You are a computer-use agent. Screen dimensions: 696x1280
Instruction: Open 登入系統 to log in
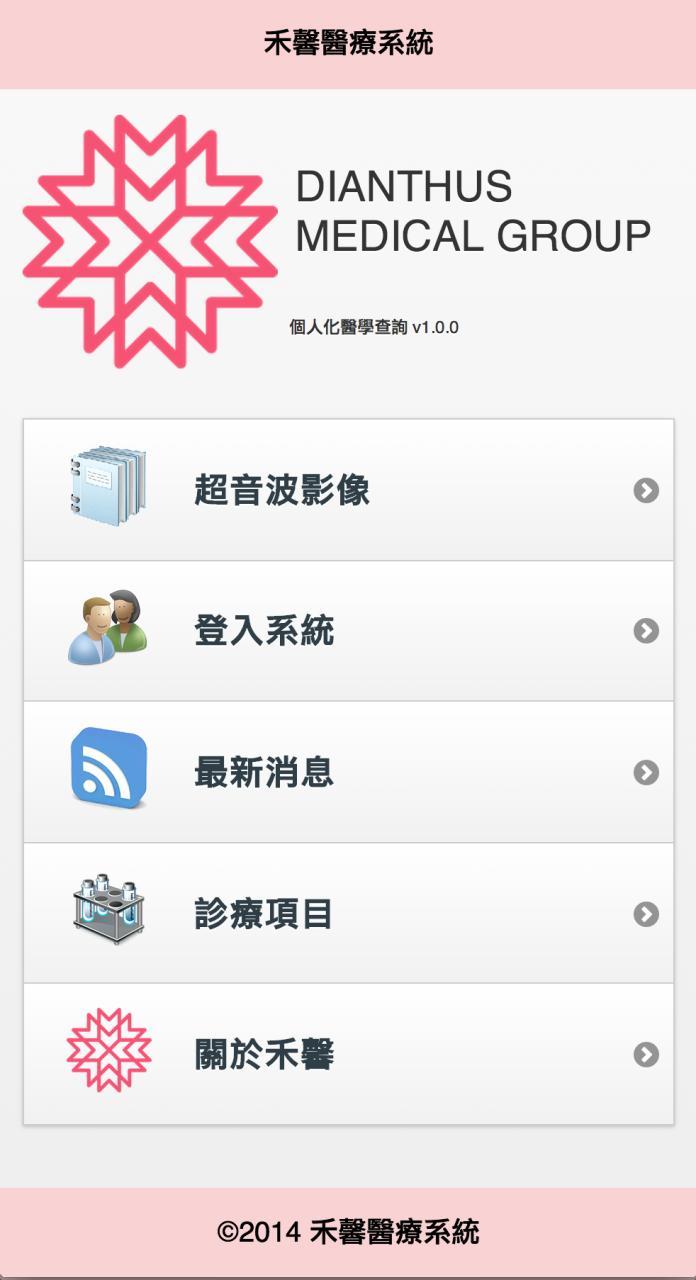coord(348,631)
